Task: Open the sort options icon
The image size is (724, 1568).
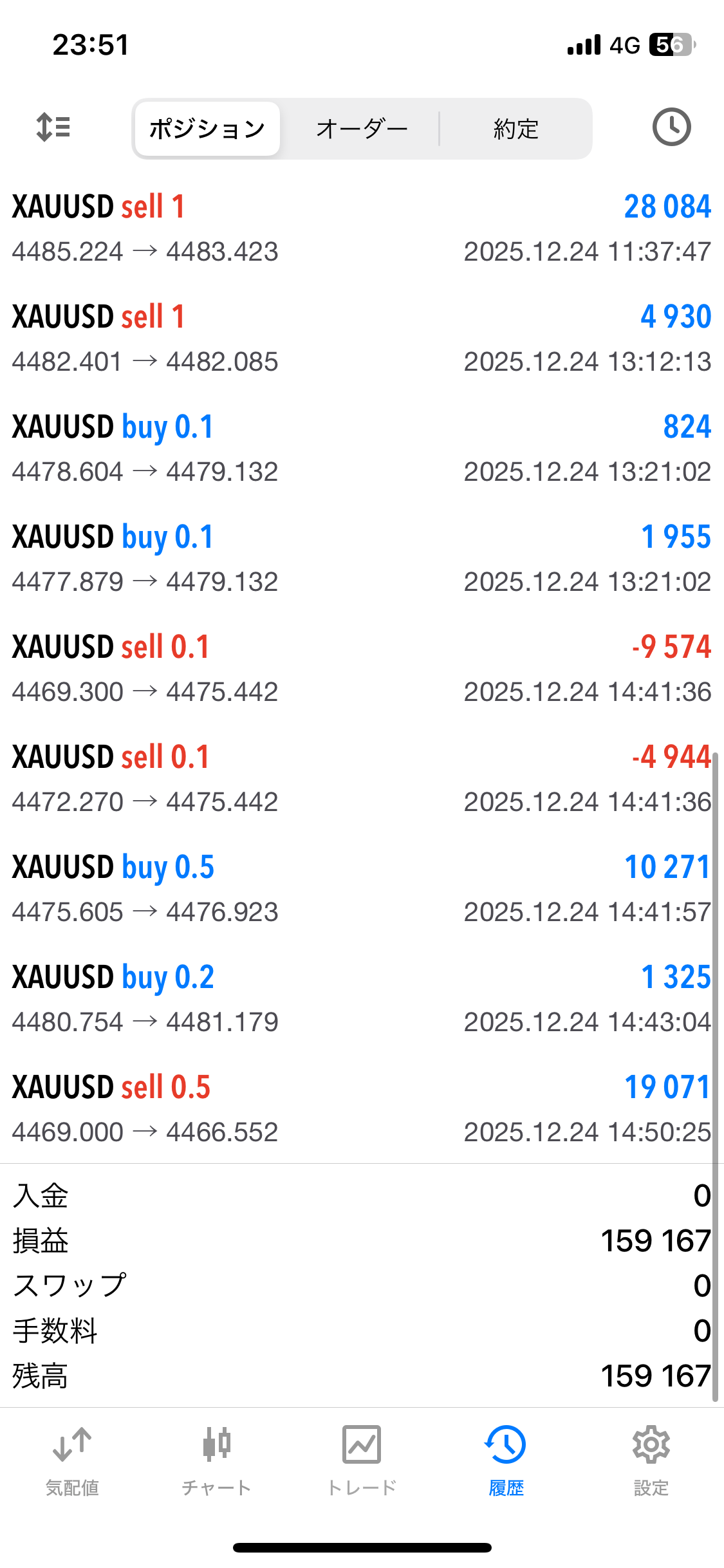Action: click(x=53, y=127)
